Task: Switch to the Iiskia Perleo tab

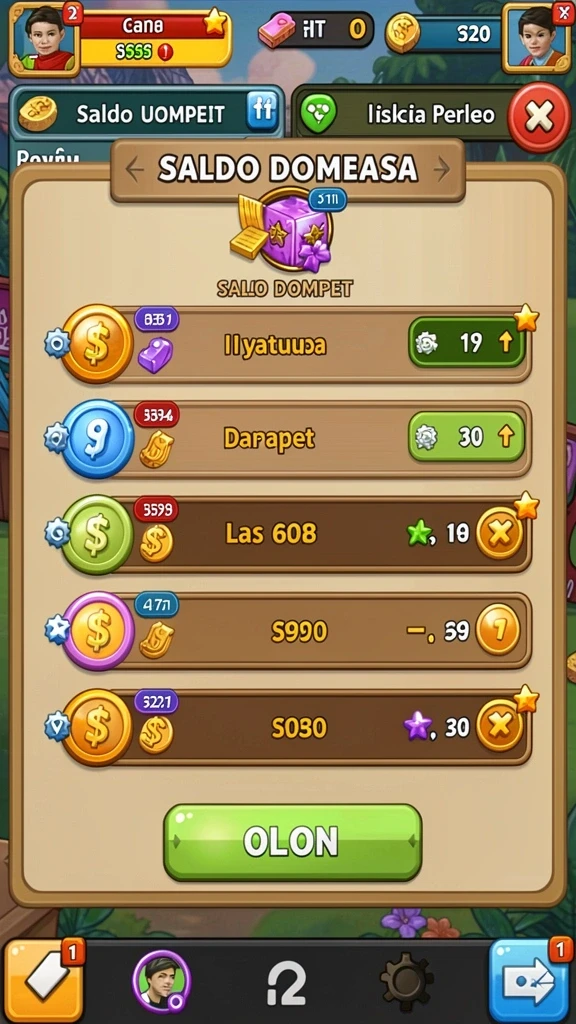Action: pos(402,114)
